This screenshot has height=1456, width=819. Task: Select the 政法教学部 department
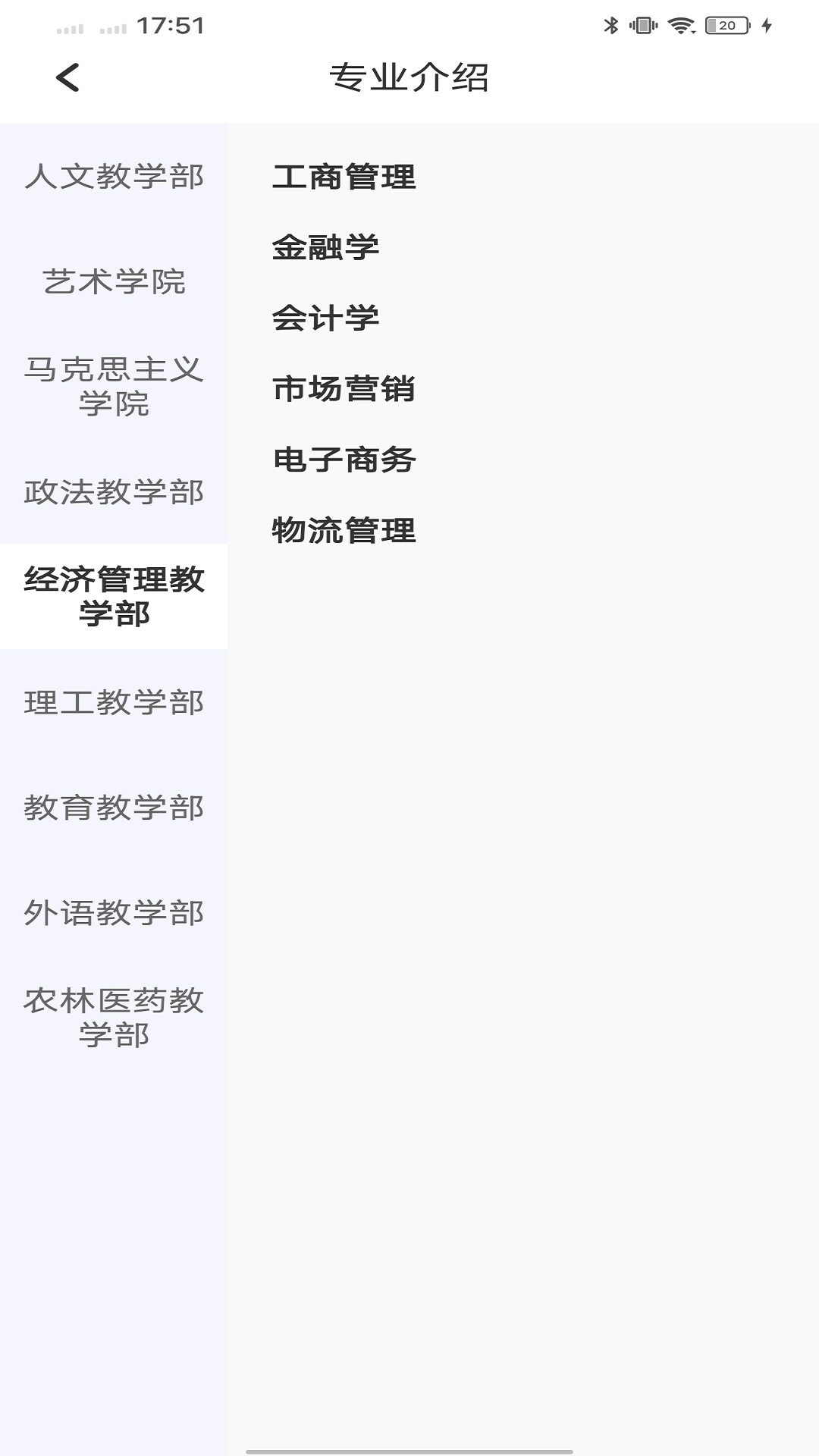114,493
